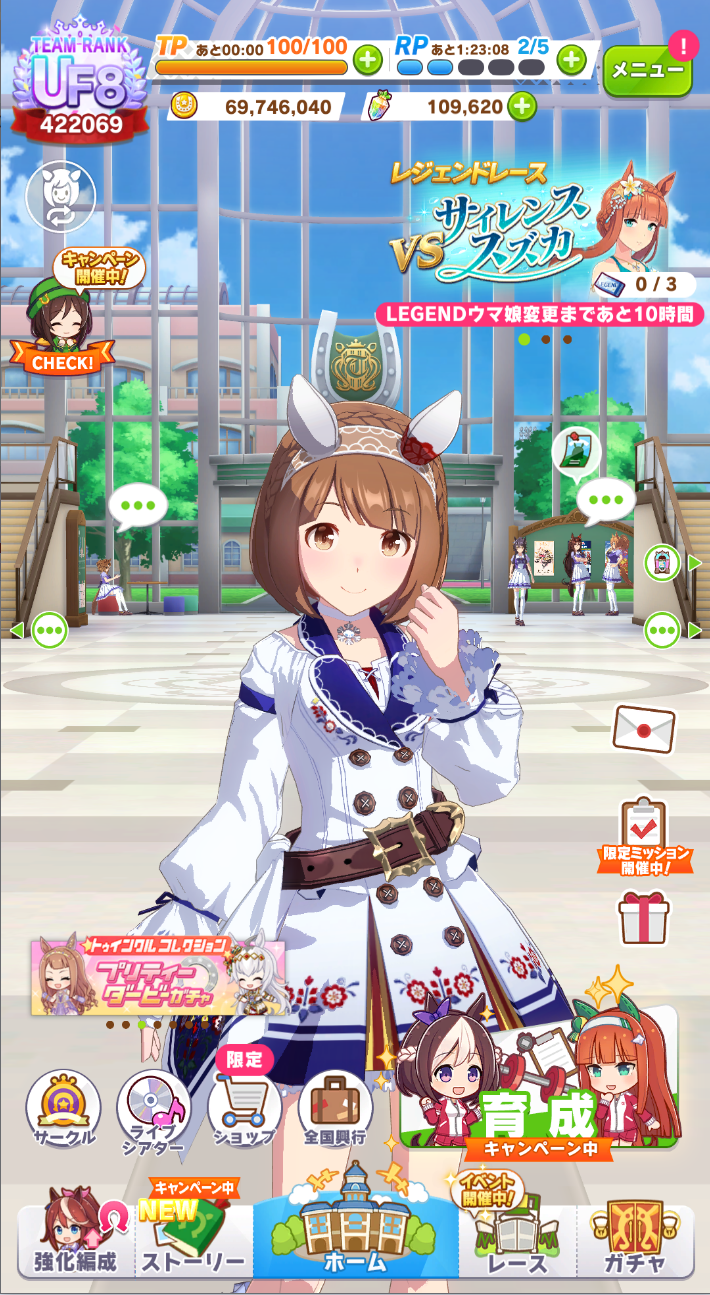Tap the character swap icon below team rank
This screenshot has height=1295, width=710.
click(x=61, y=197)
